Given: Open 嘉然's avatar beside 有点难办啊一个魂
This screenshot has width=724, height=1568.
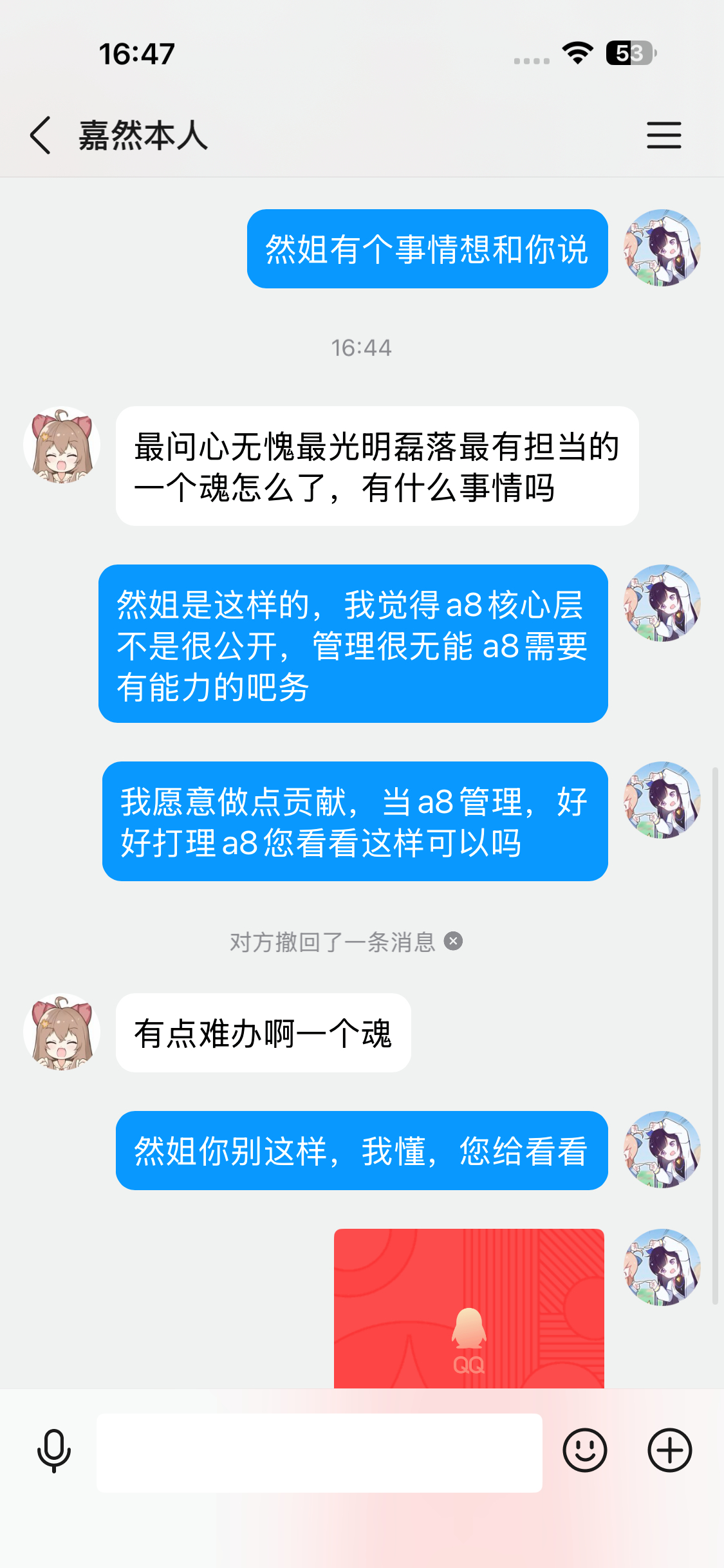Looking at the screenshot, I should pos(62,1032).
